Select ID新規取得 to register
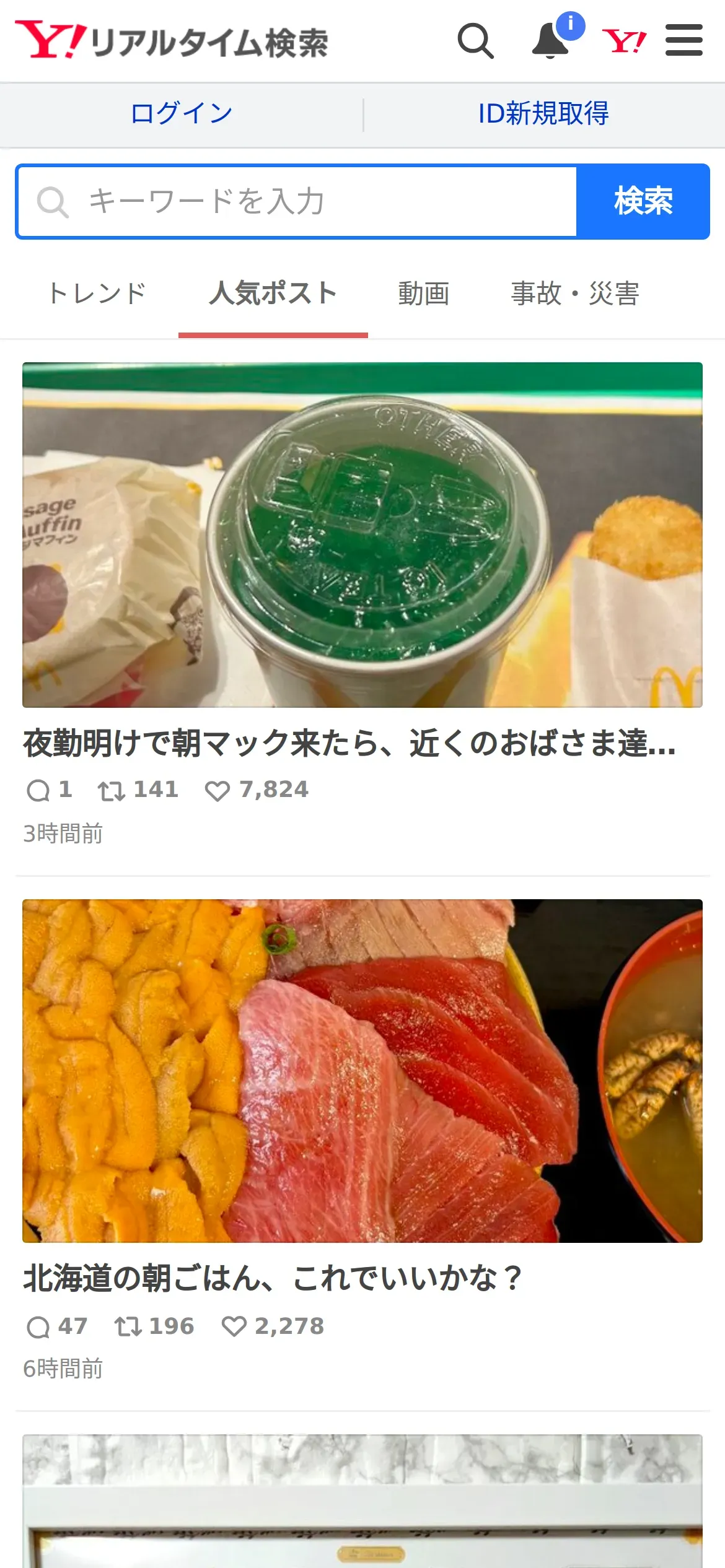This screenshot has width=725, height=1568. tap(543, 114)
